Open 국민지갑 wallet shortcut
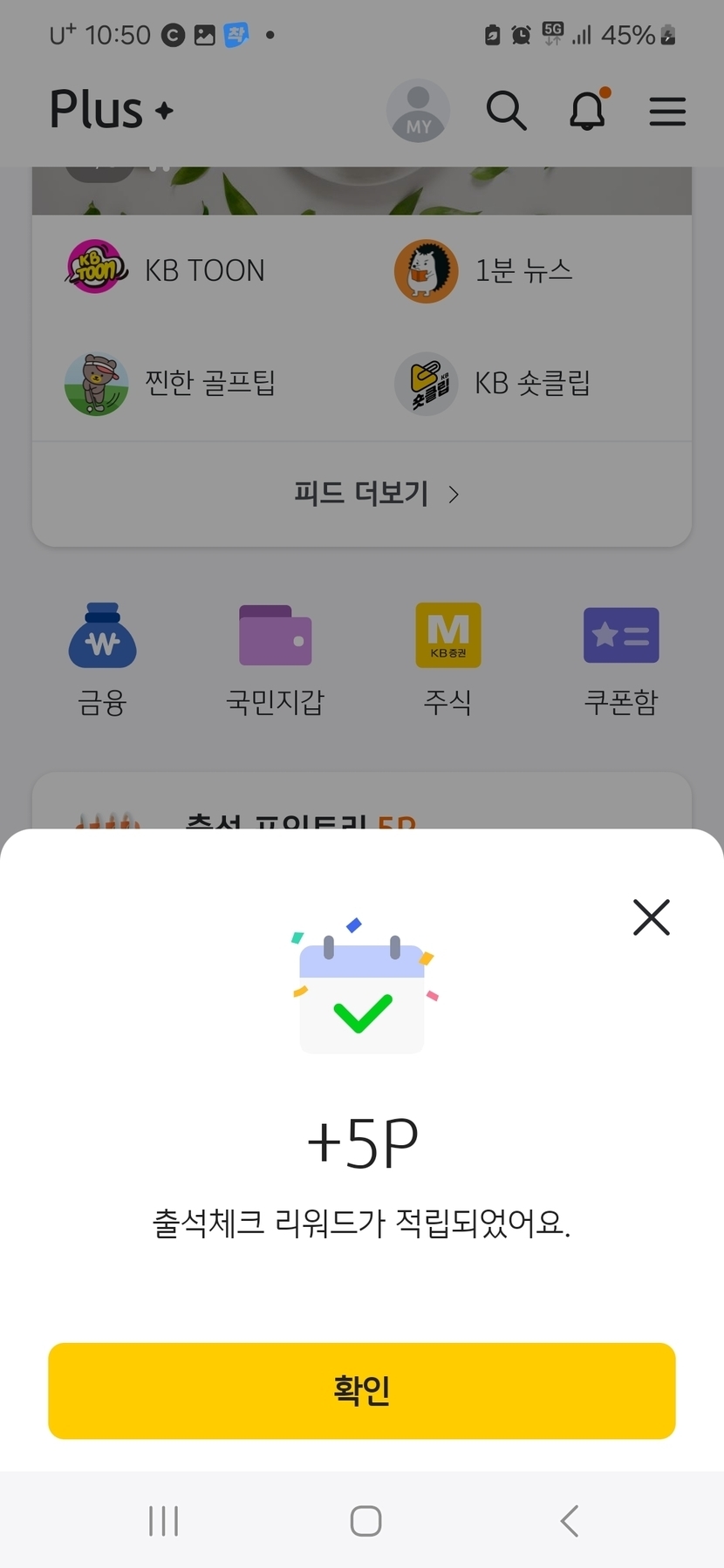Image resolution: width=724 pixels, height=1568 pixels. (x=275, y=658)
